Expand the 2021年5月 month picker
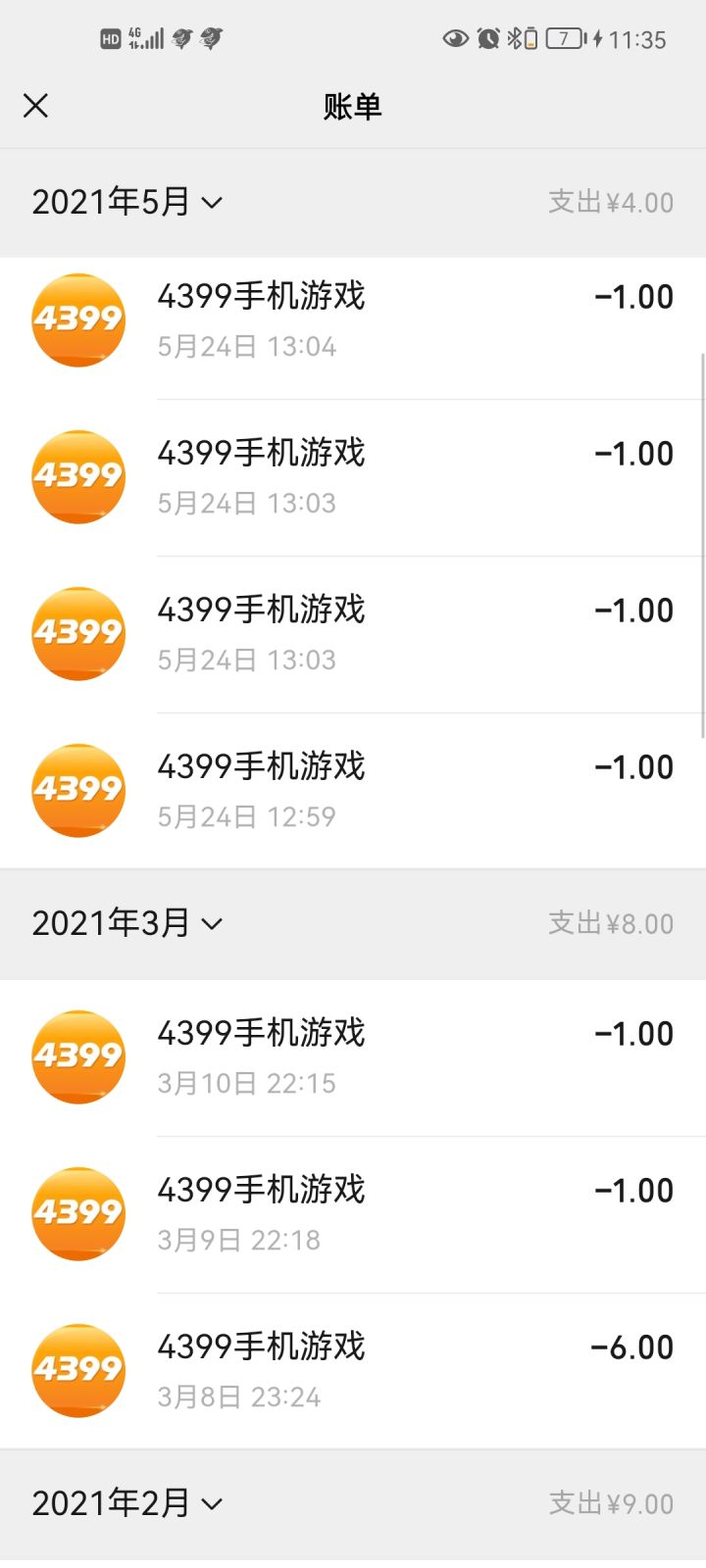706x1568 pixels. 127,202
